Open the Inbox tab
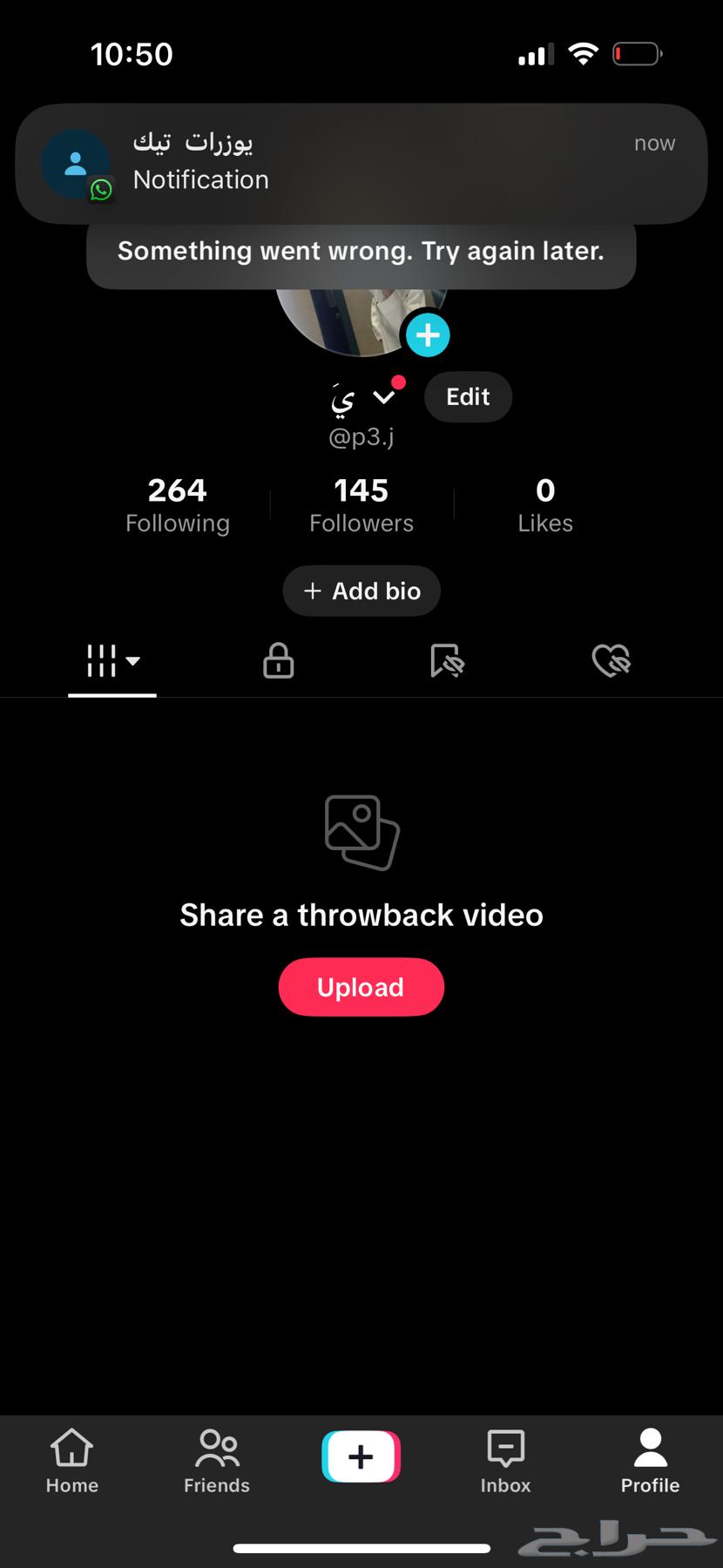The image size is (723, 1568). [505, 1462]
